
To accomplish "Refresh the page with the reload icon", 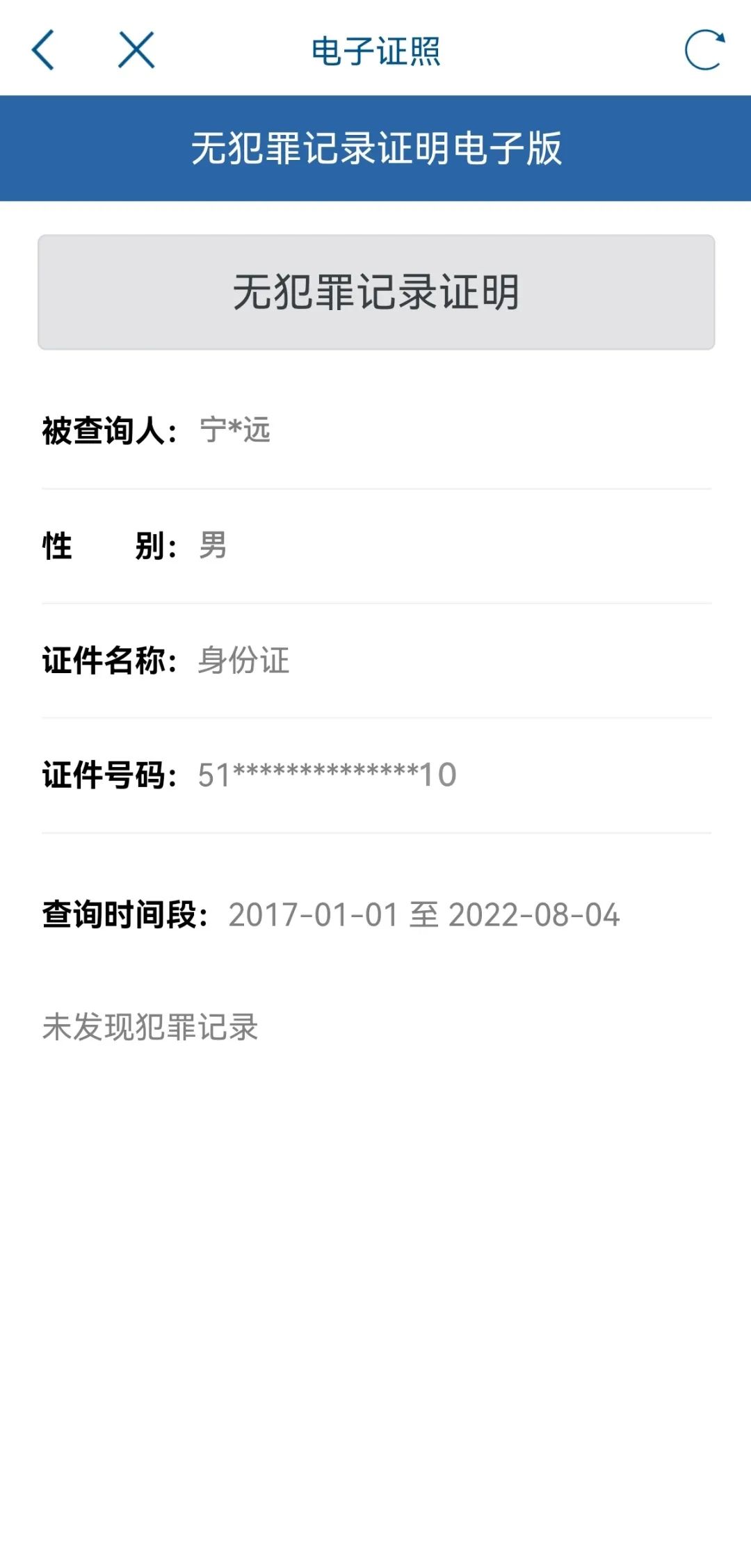I will tap(704, 50).
